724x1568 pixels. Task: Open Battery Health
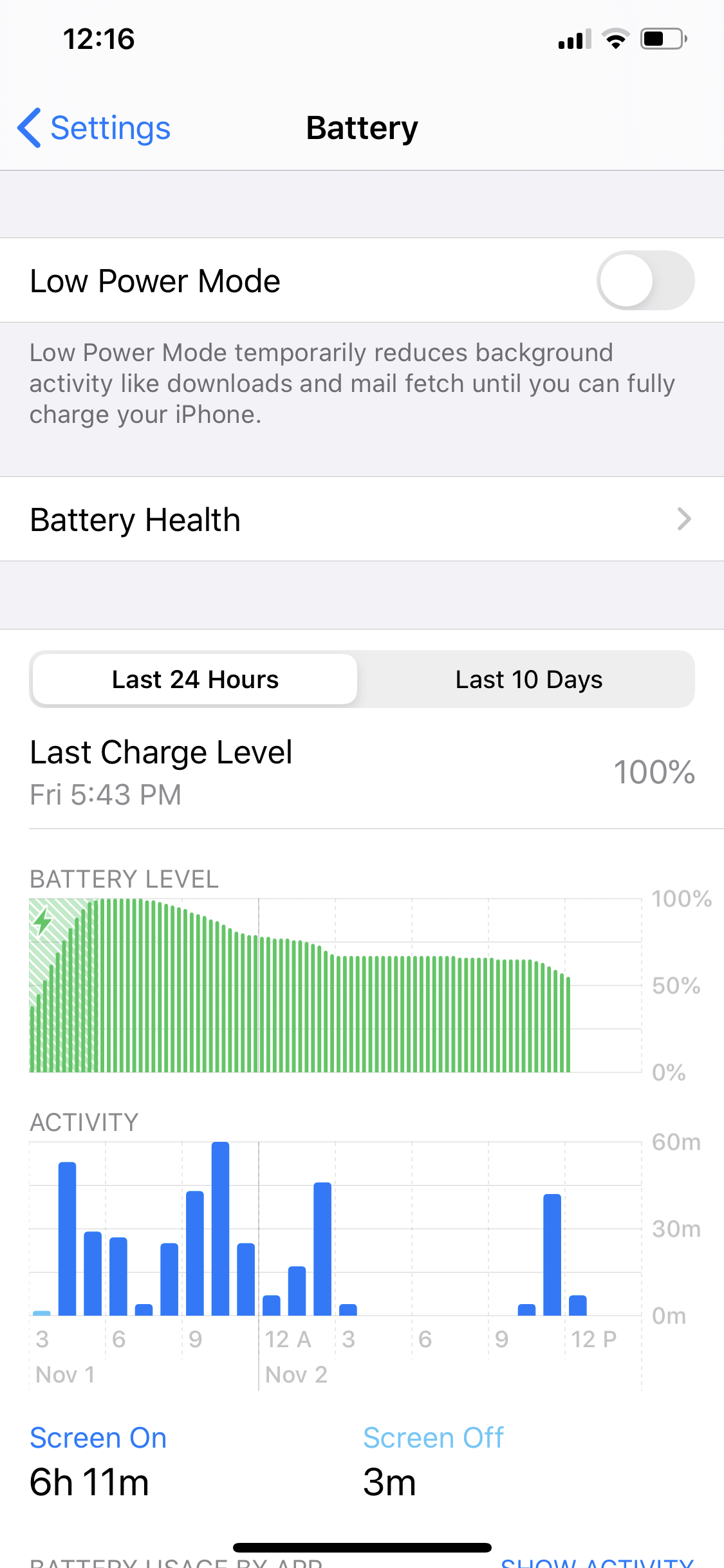pos(362,519)
